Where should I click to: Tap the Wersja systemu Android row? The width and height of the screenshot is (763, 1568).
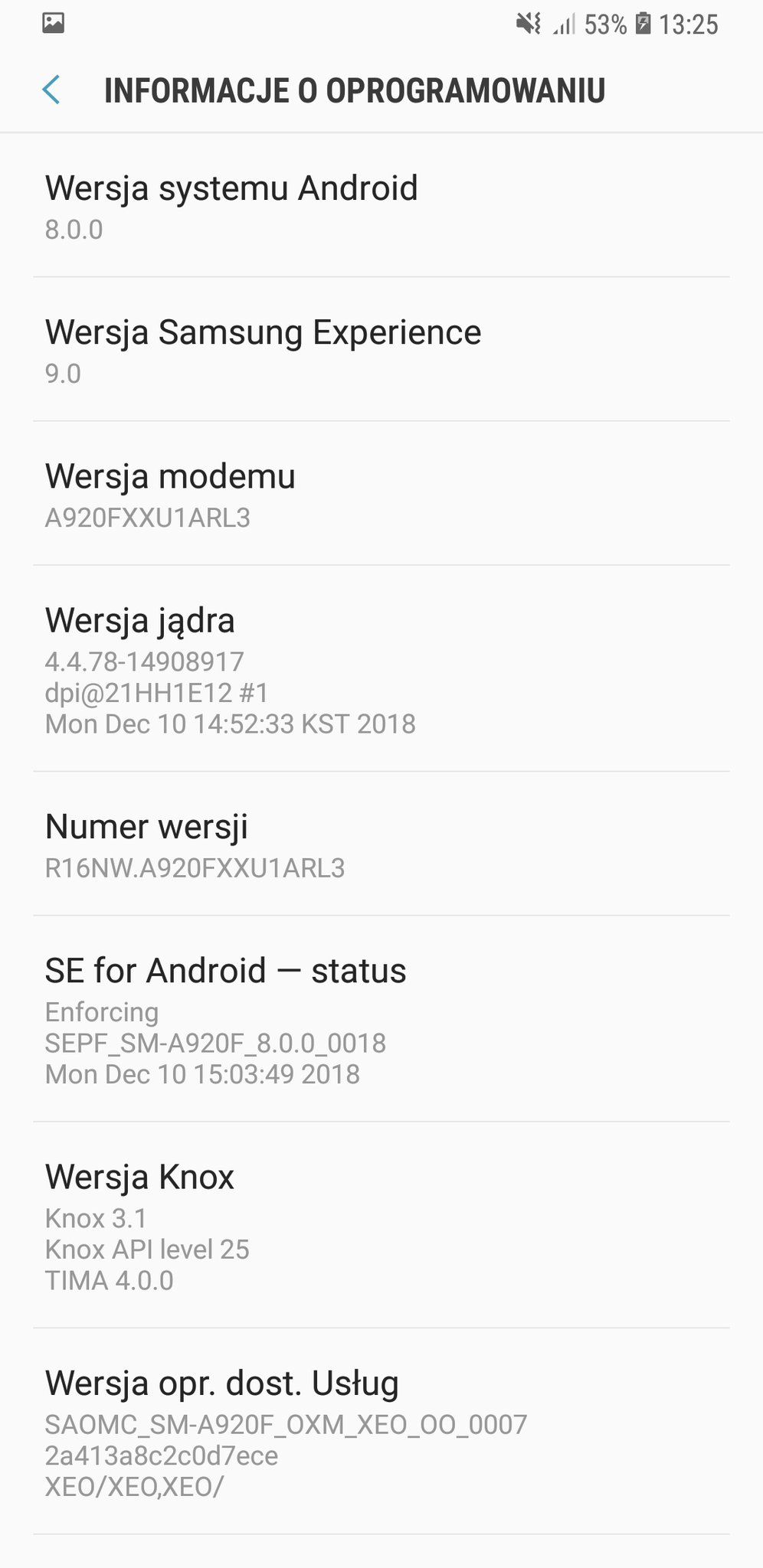(x=381, y=205)
